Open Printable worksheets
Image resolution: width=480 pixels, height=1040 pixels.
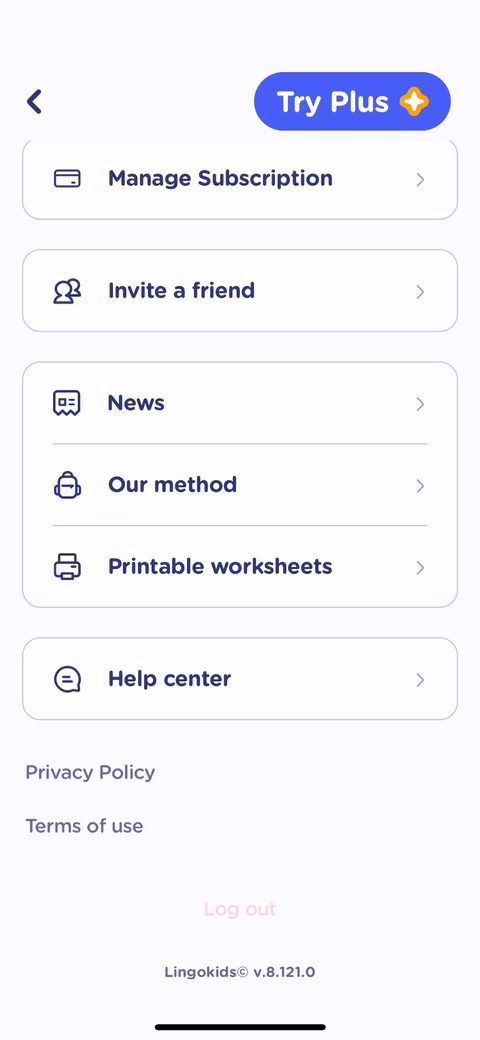(x=240, y=567)
